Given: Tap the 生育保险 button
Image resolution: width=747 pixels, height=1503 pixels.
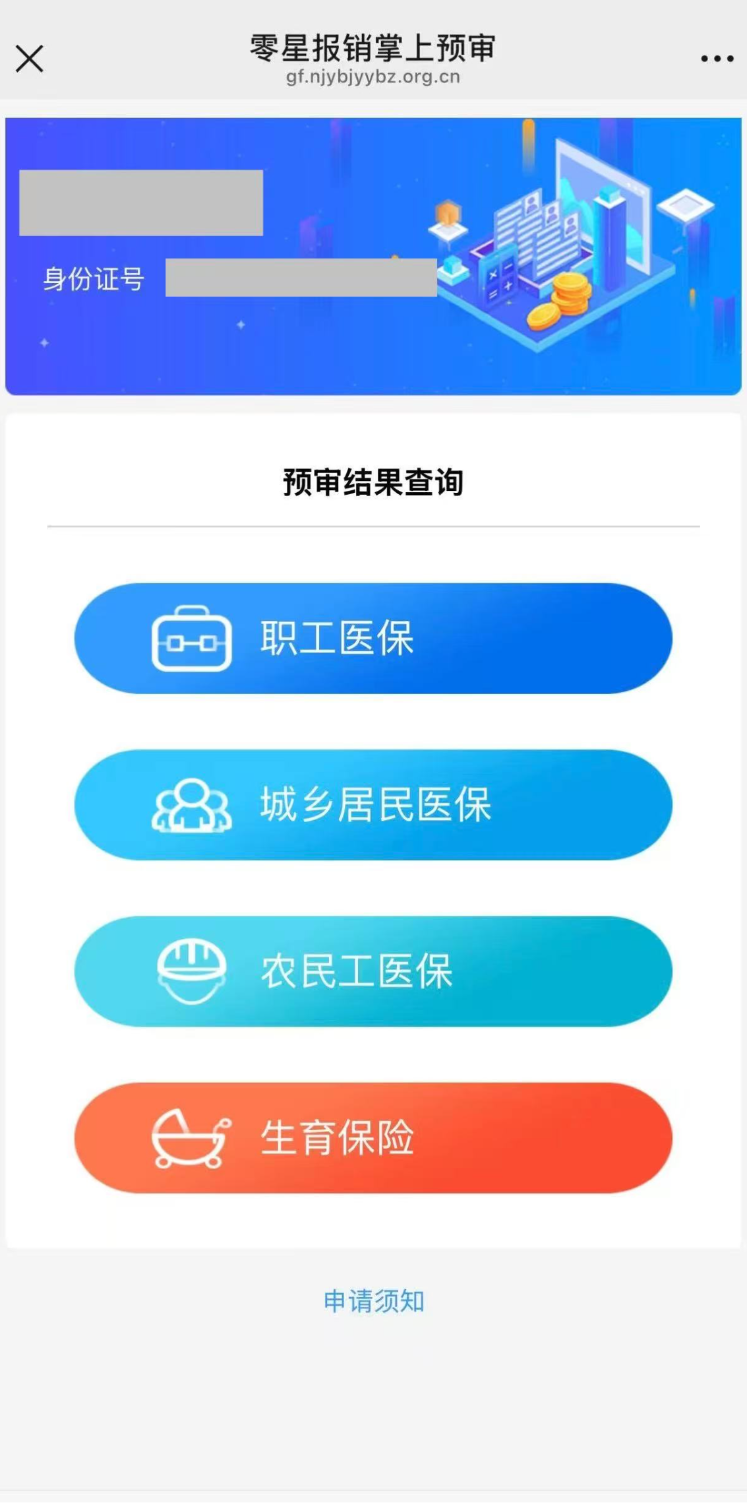Looking at the screenshot, I should click(x=373, y=1138).
